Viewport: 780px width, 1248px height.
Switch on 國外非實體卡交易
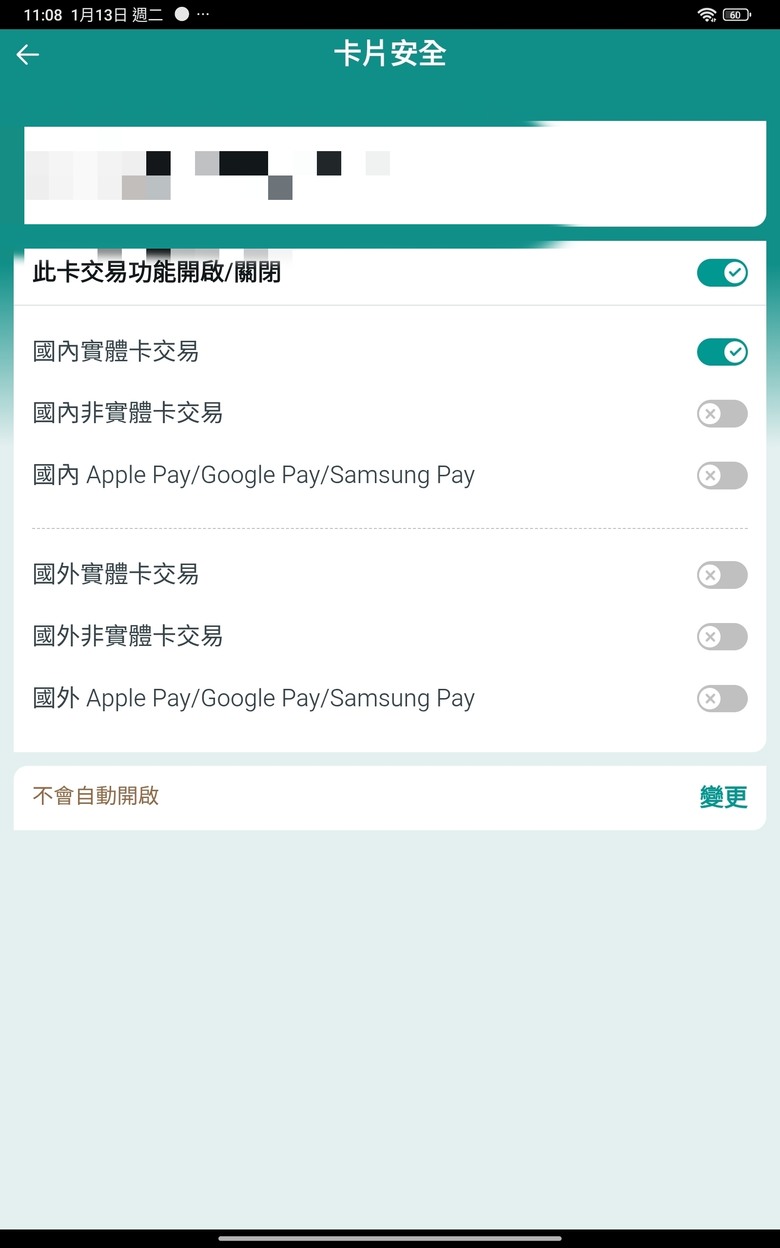pyautogui.click(x=722, y=637)
